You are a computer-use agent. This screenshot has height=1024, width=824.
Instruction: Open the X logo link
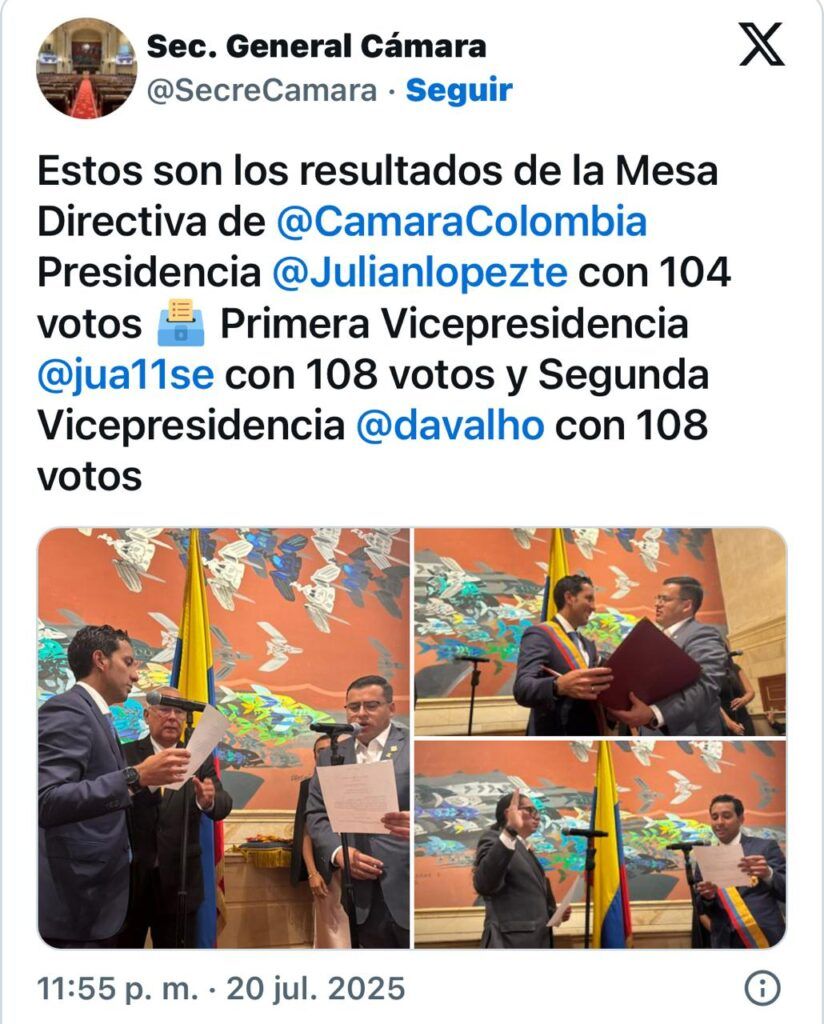[762, 46]
